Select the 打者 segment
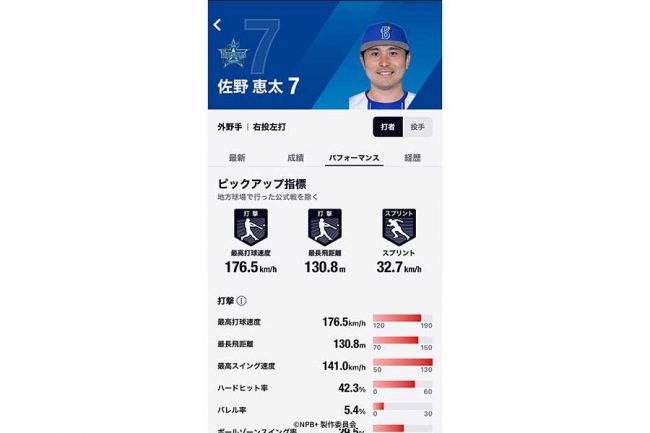This screenshot has width=650, height=433. click(x=387, y=127)
